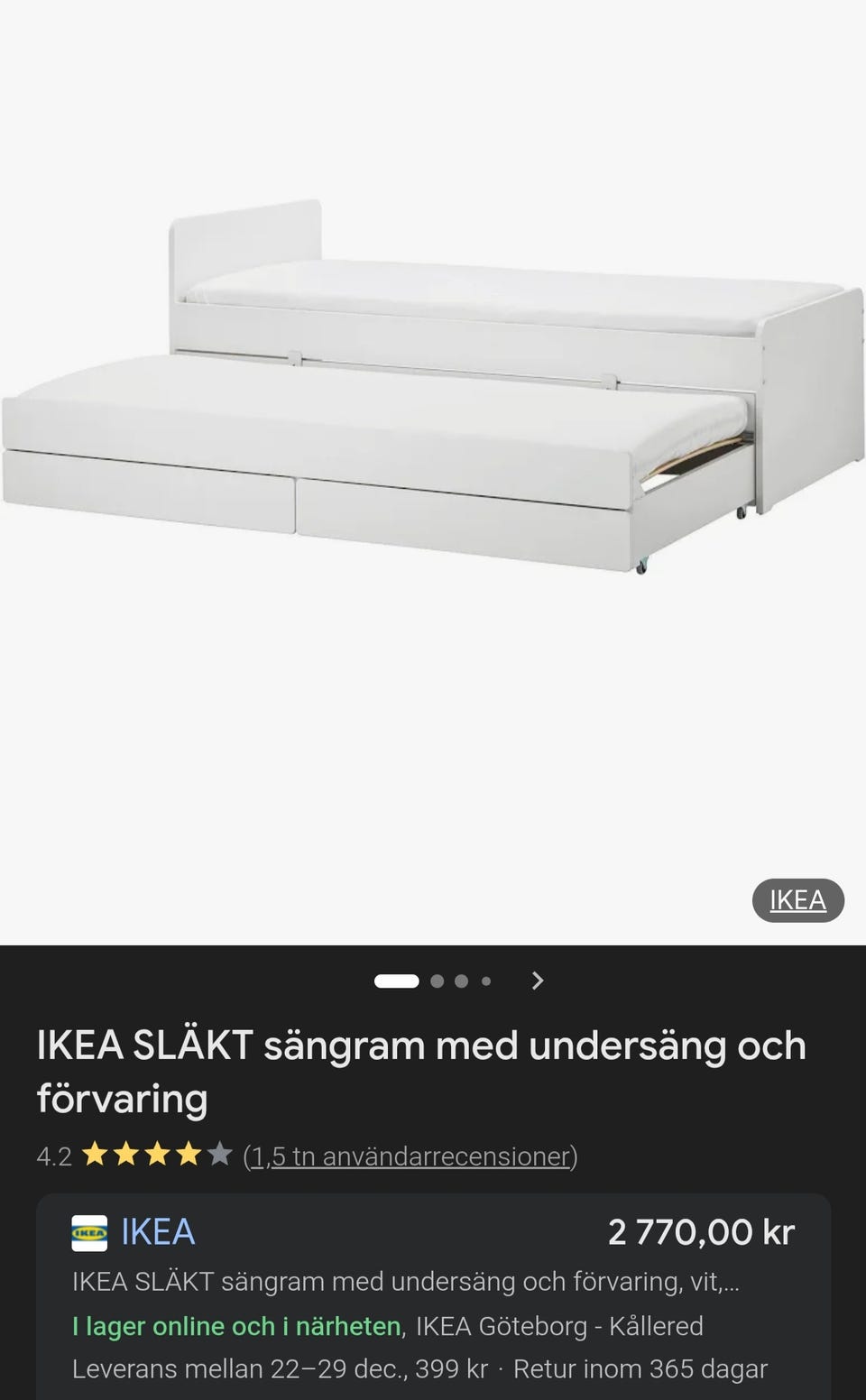Select the second carousel dot
This screenshot has height=1400, width=866.
(x=436, y=981)
